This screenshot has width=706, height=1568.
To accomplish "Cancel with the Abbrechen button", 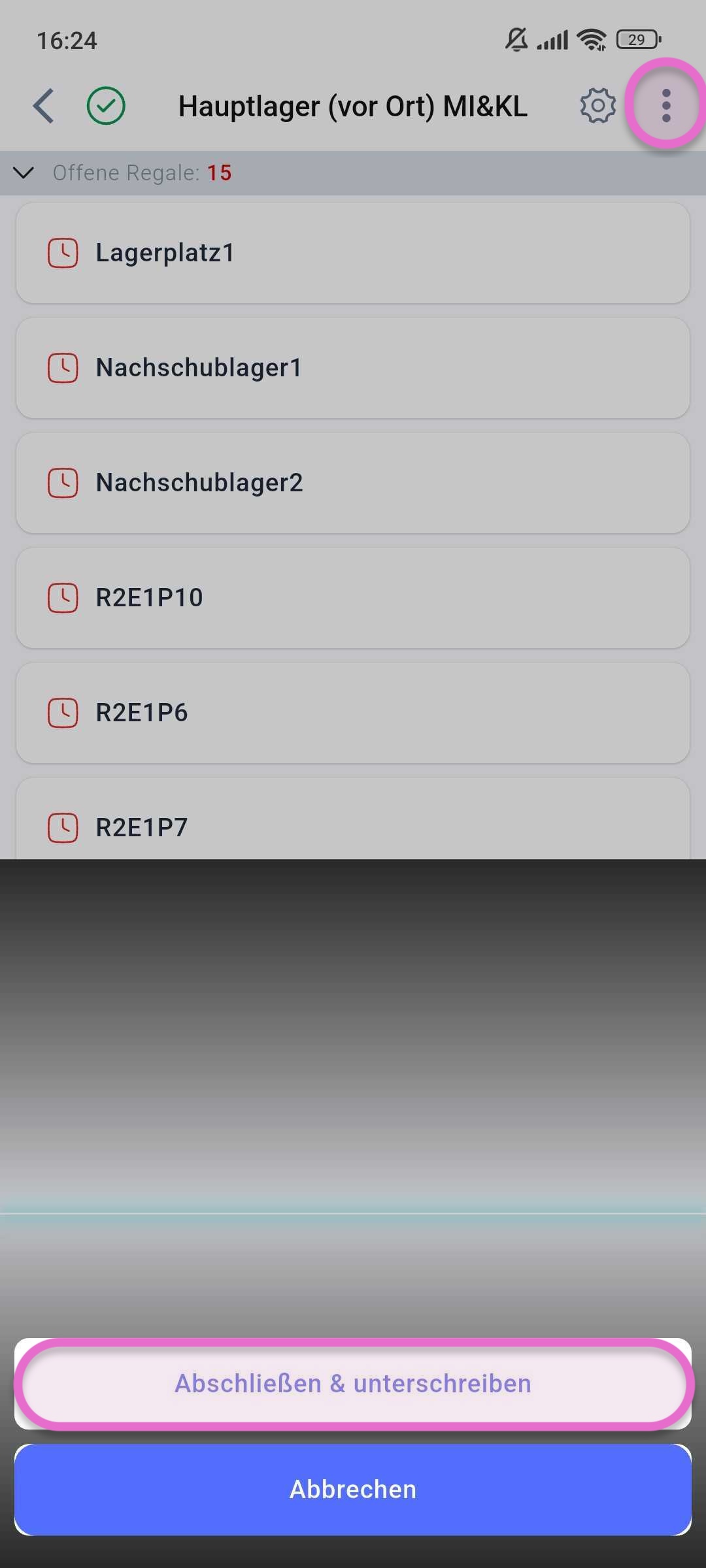I will tap(353, 1490).
